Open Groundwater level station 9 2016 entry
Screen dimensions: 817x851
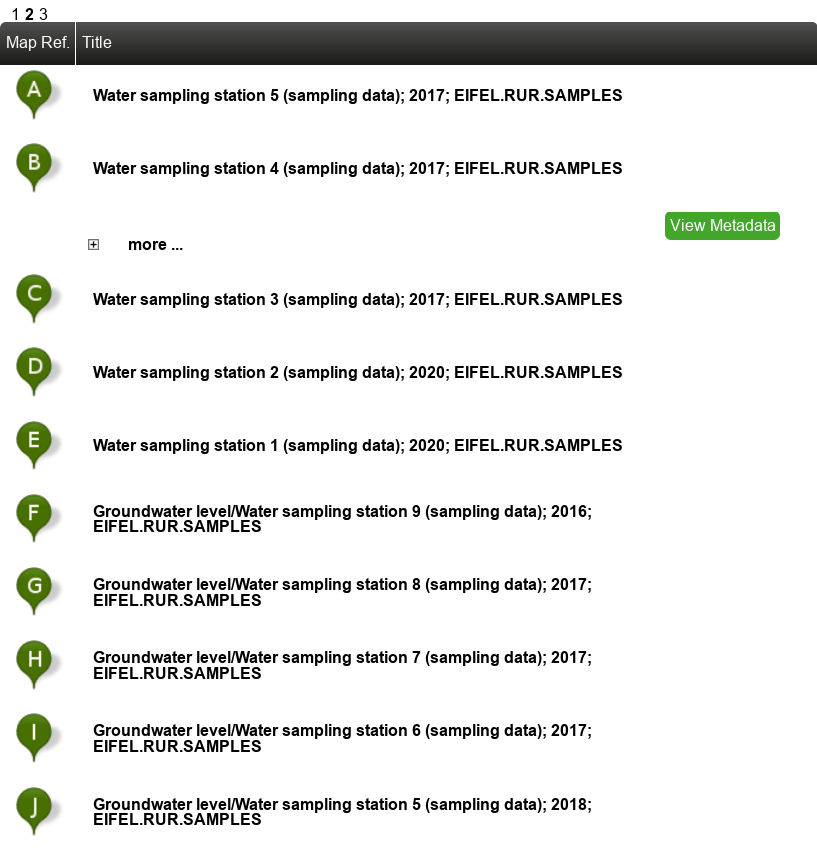342,519
